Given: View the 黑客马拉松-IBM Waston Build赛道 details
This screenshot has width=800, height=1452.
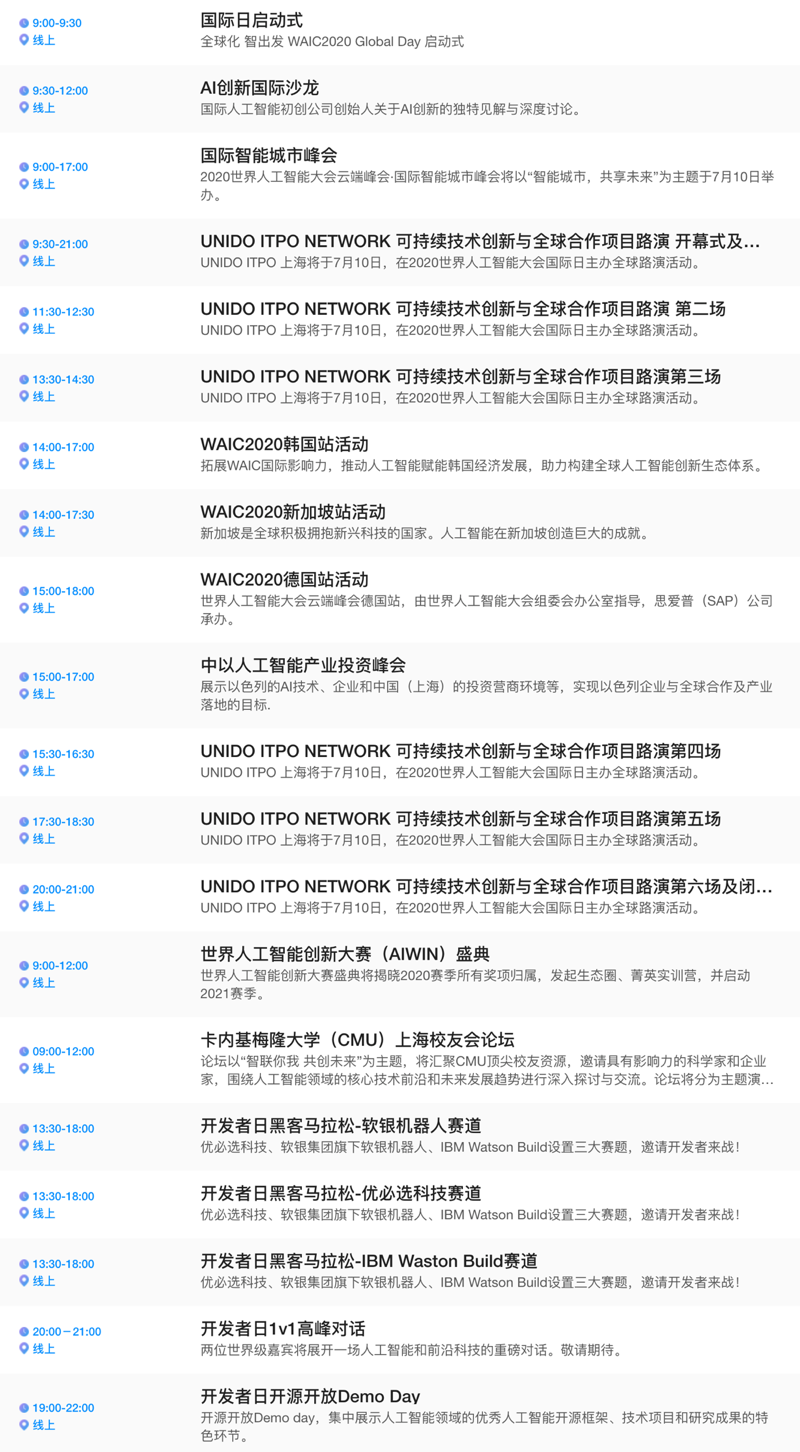Looking at the screenshot, I should click(369, 1261).
